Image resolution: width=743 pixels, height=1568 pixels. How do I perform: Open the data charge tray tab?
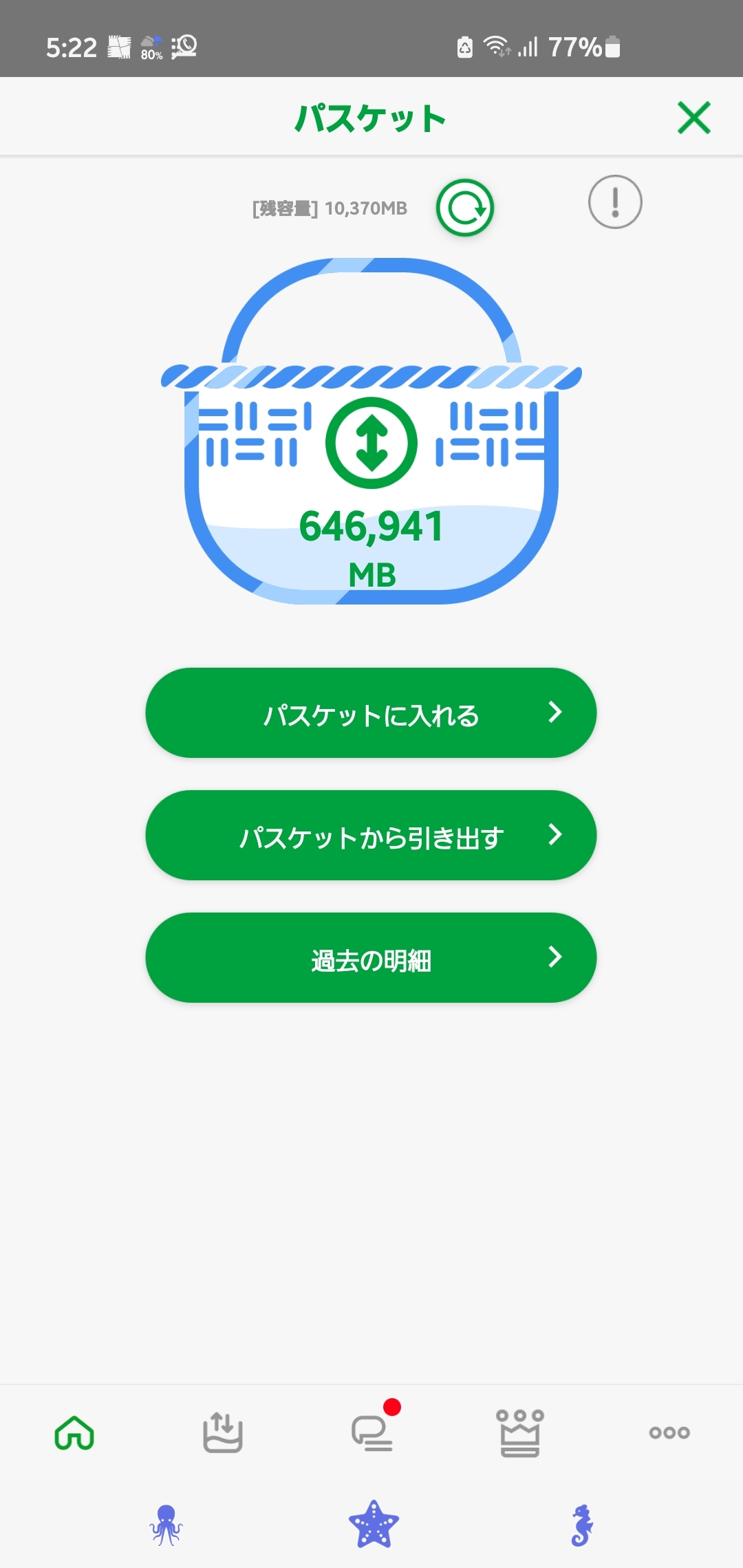(223, 1433)
